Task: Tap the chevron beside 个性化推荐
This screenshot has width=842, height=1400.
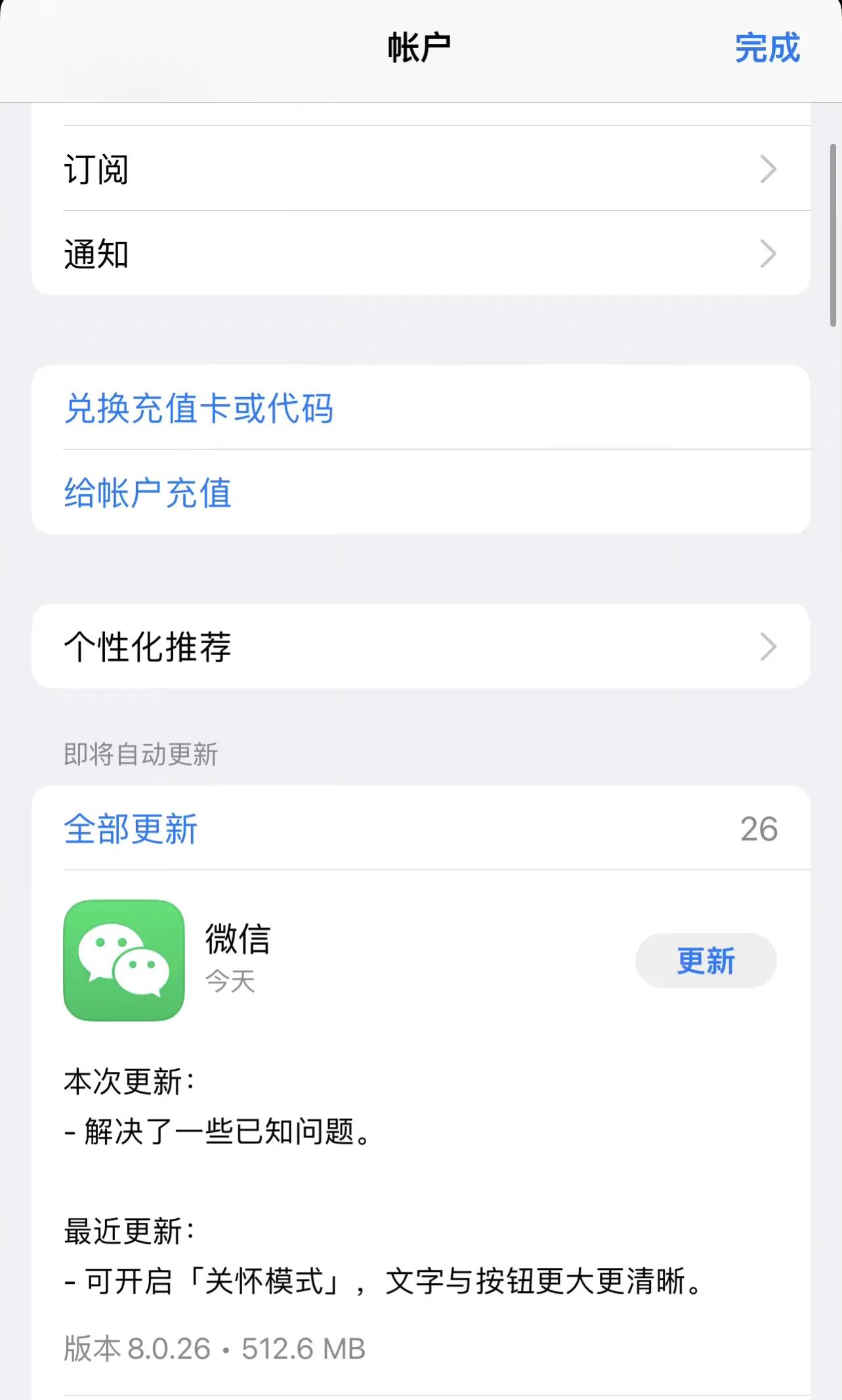Action: coord(768,647)
